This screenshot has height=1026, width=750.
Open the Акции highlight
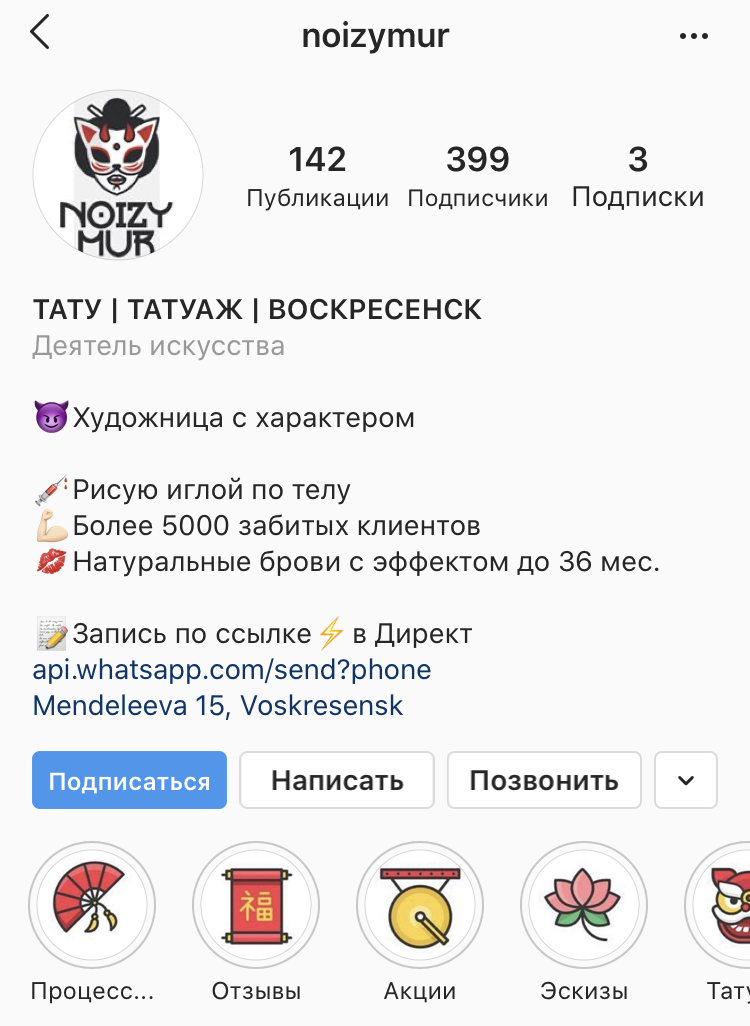point(420,904)
